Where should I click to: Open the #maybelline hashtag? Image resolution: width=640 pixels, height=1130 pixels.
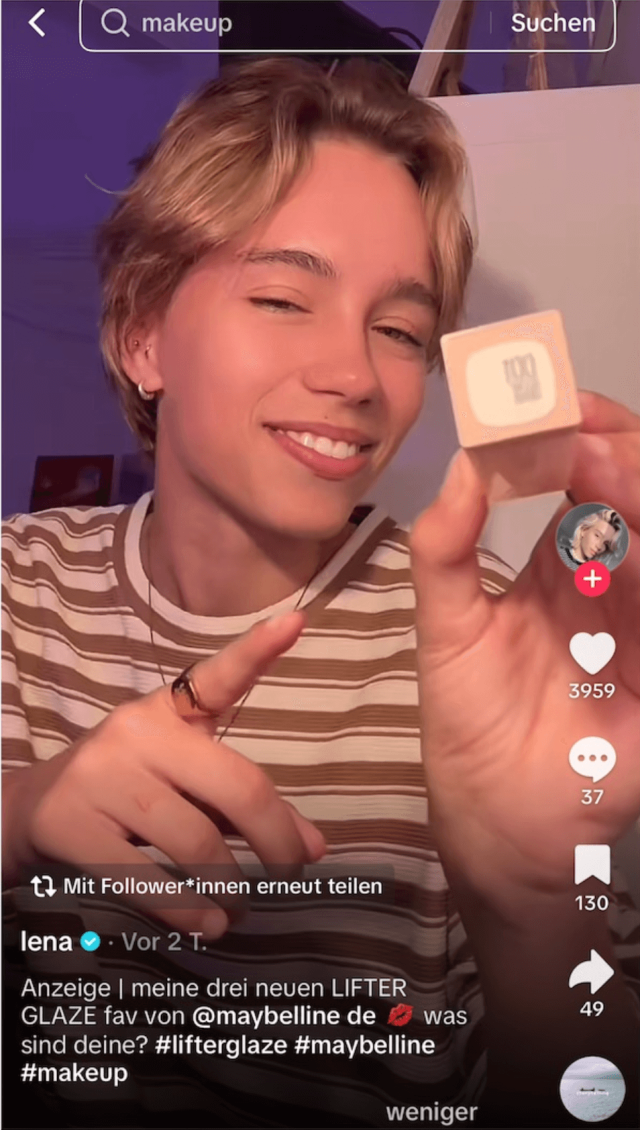coord(369,1045)
